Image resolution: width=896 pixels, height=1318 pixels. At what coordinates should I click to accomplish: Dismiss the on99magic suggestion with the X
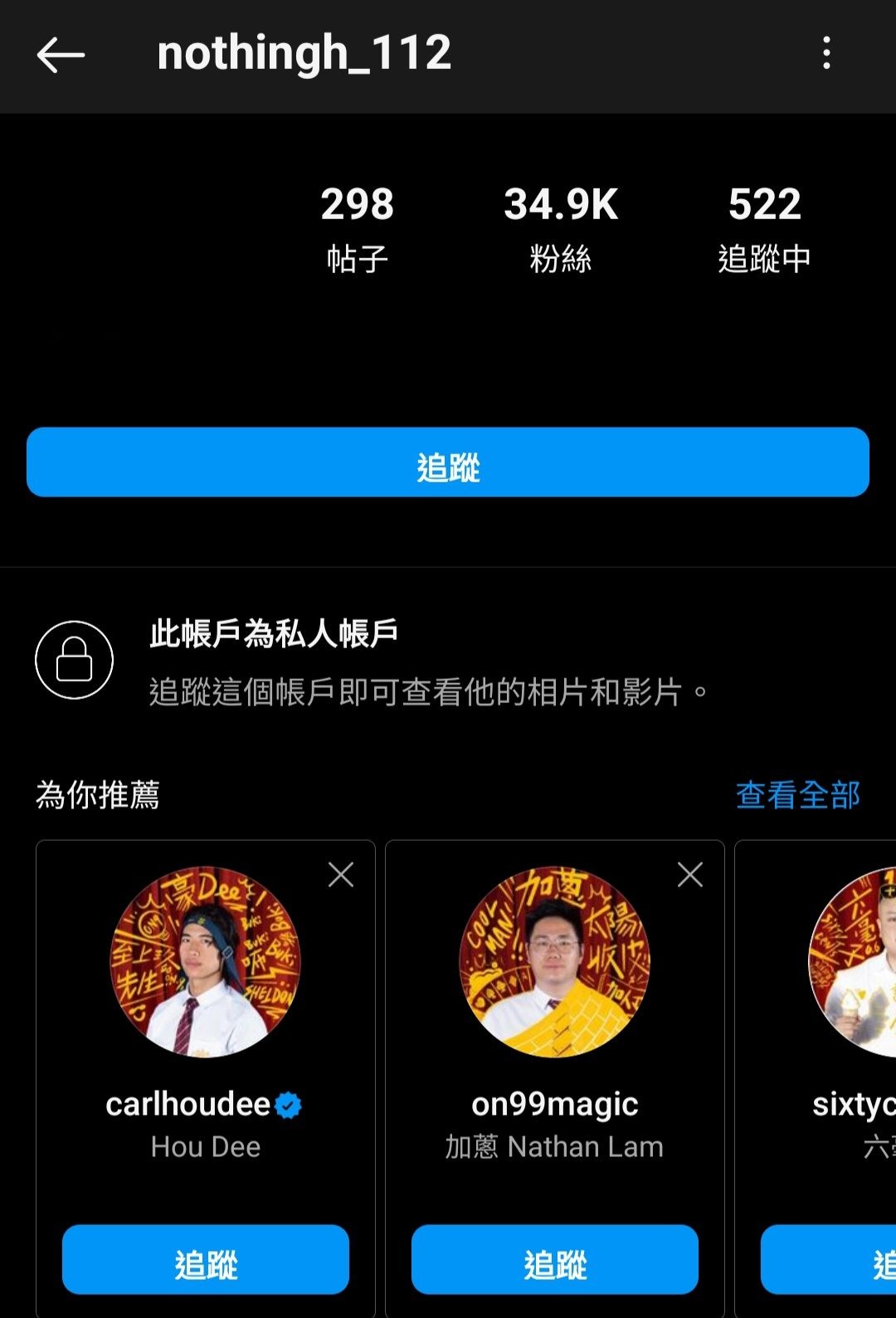pos(689,876)
